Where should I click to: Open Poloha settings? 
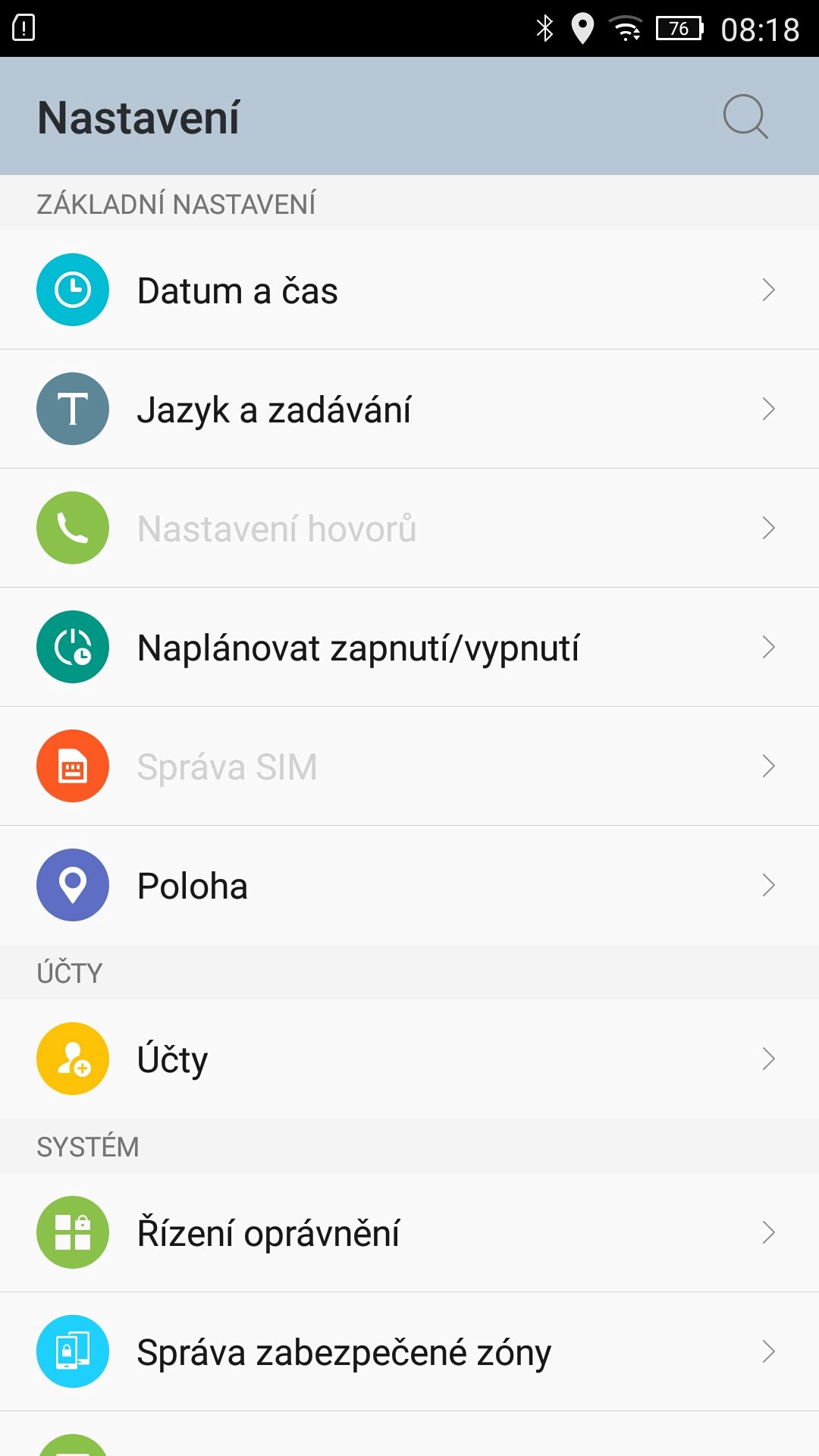(409, 885)
